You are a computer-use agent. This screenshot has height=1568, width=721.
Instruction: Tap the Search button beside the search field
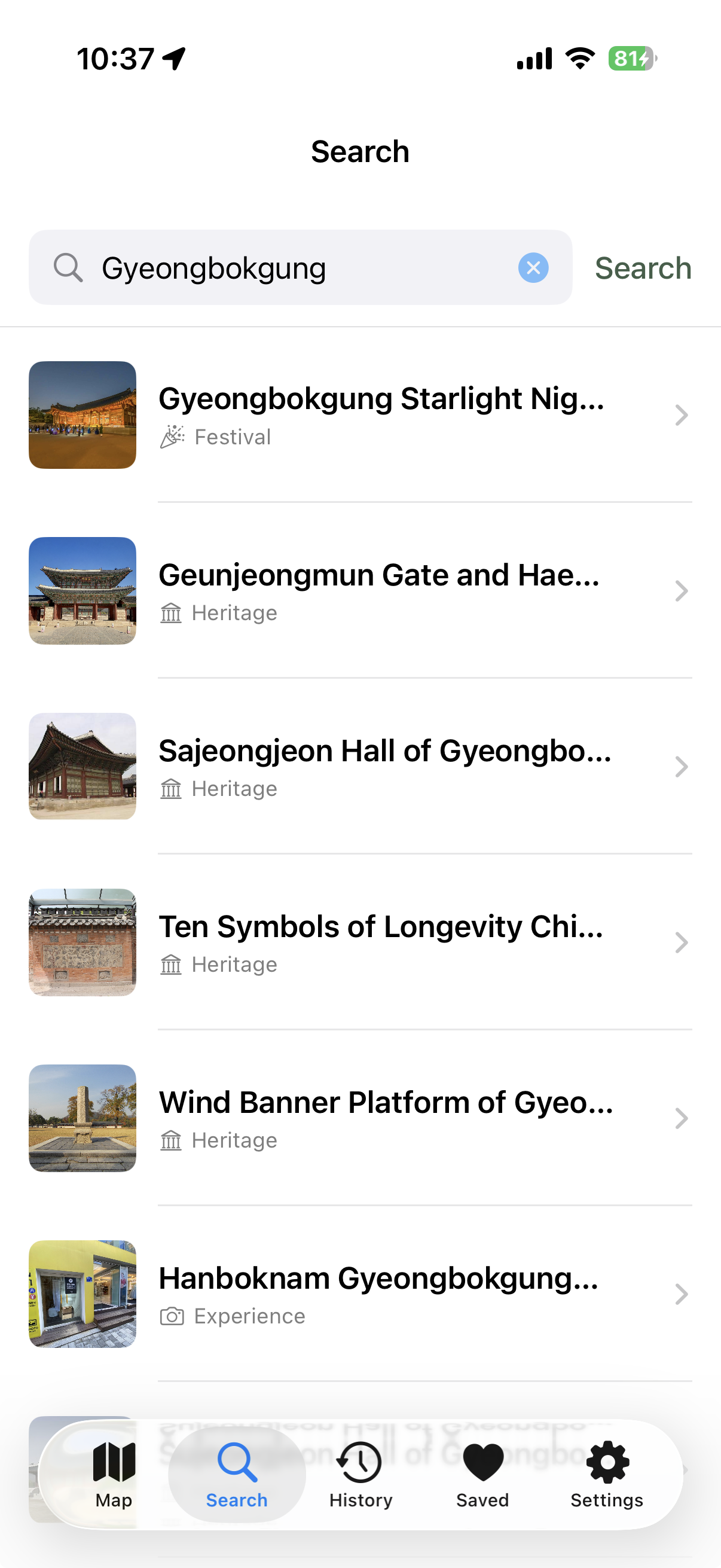tap(643, 268)
